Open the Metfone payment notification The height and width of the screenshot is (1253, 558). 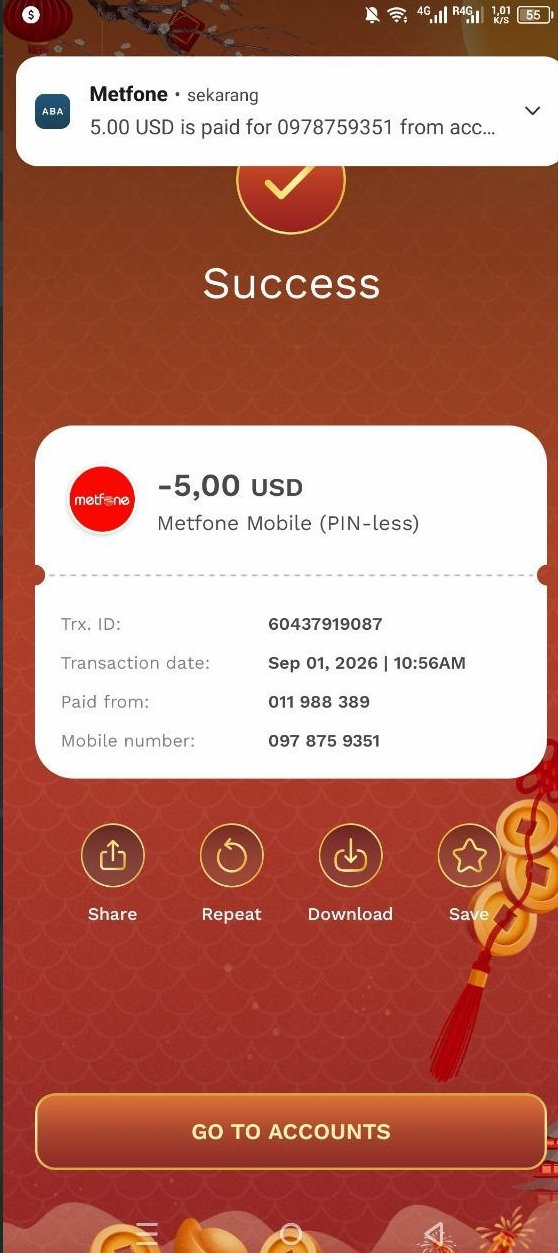coord(287,111)
